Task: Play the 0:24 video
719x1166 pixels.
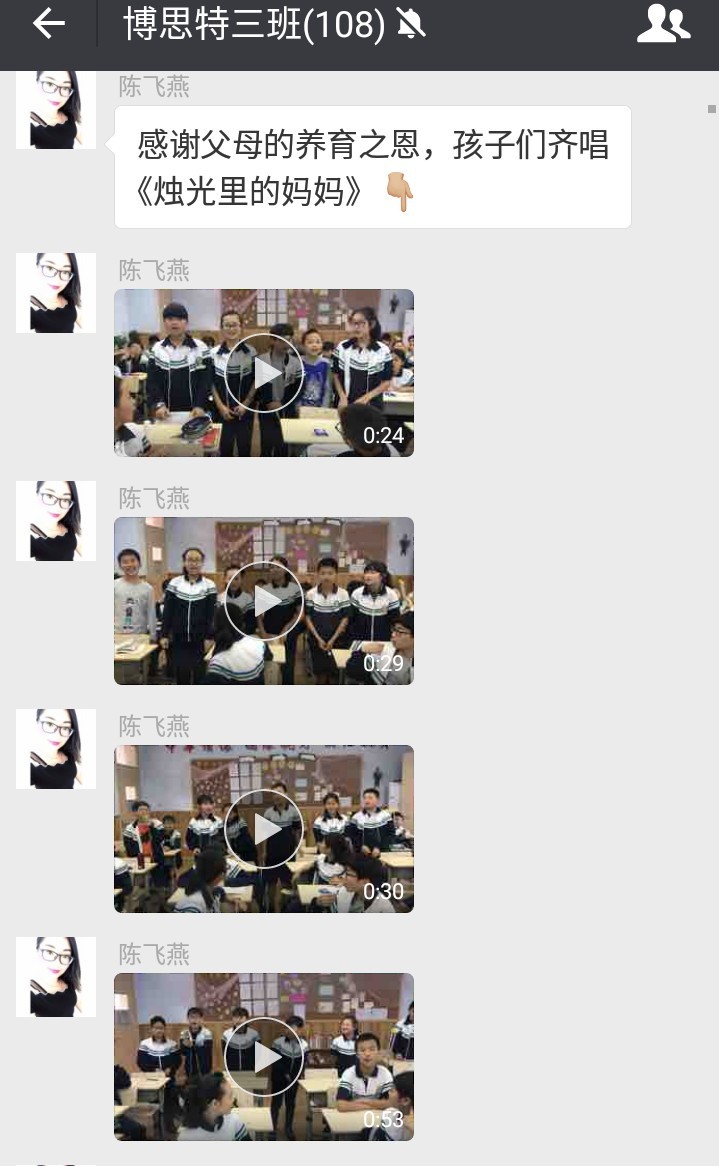Action: point(264,373)
